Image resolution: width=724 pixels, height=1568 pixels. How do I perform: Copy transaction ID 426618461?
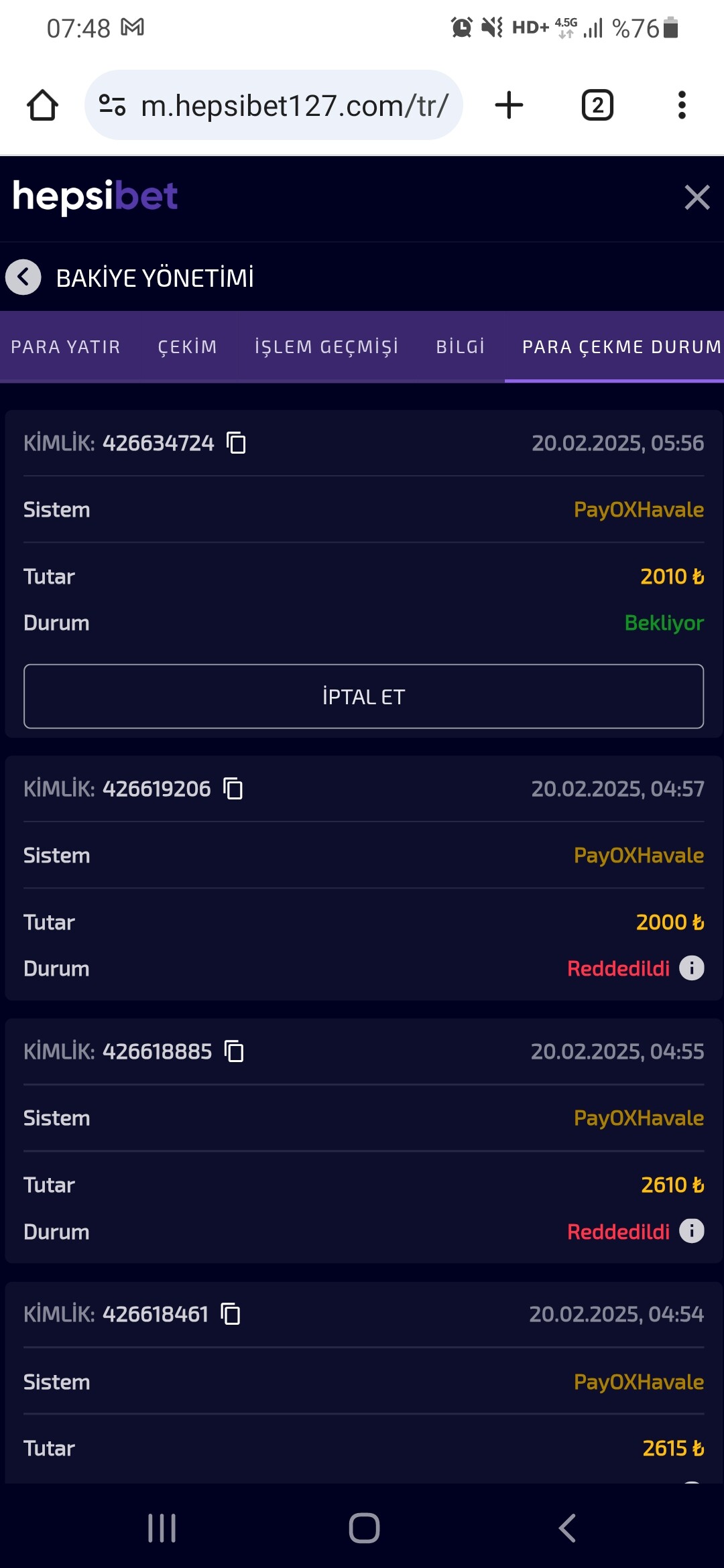click(231, 1314)
